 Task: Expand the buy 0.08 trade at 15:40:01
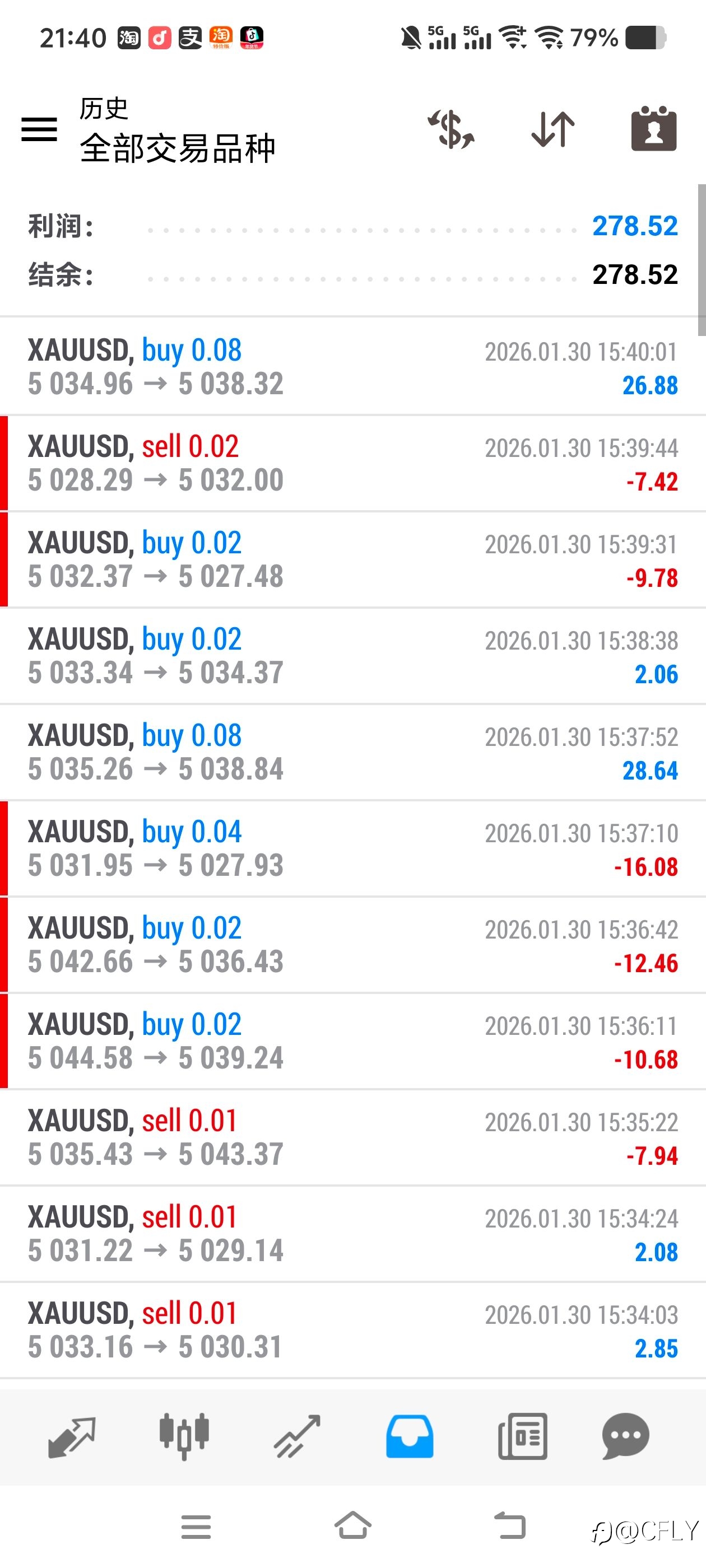point(352,366)
